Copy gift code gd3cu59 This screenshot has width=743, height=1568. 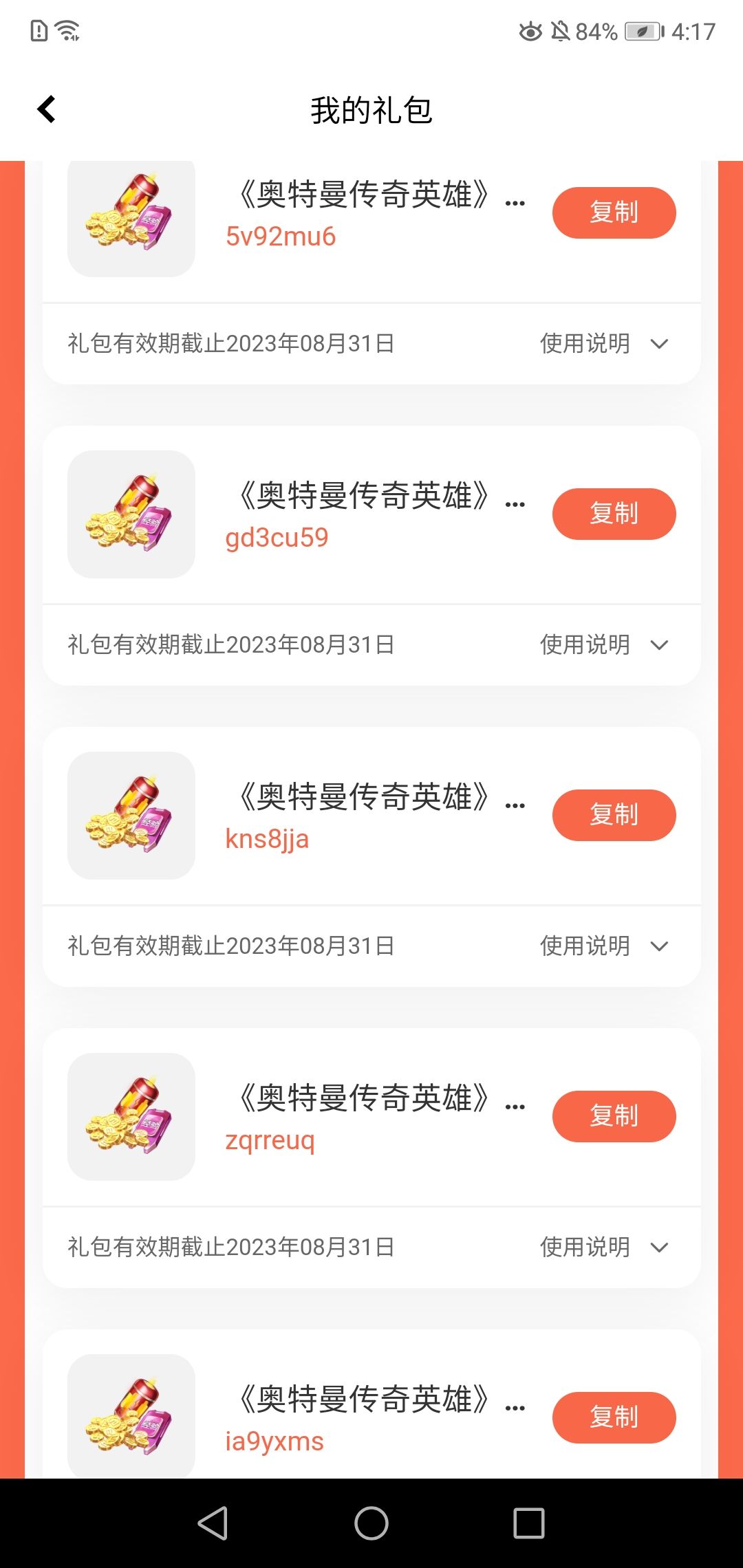pos(614,514)
